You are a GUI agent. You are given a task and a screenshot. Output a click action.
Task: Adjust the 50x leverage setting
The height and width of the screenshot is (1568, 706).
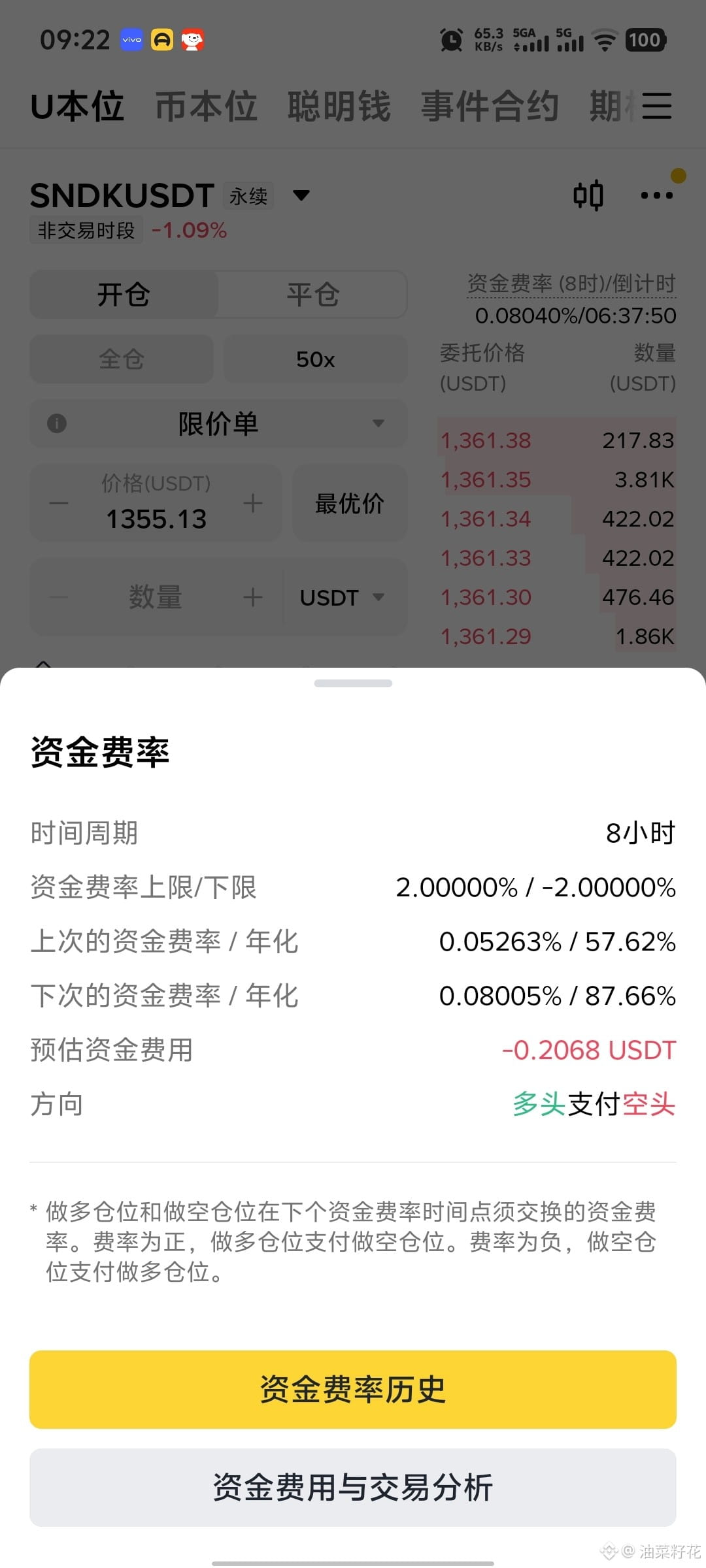(x=315, y=359)
